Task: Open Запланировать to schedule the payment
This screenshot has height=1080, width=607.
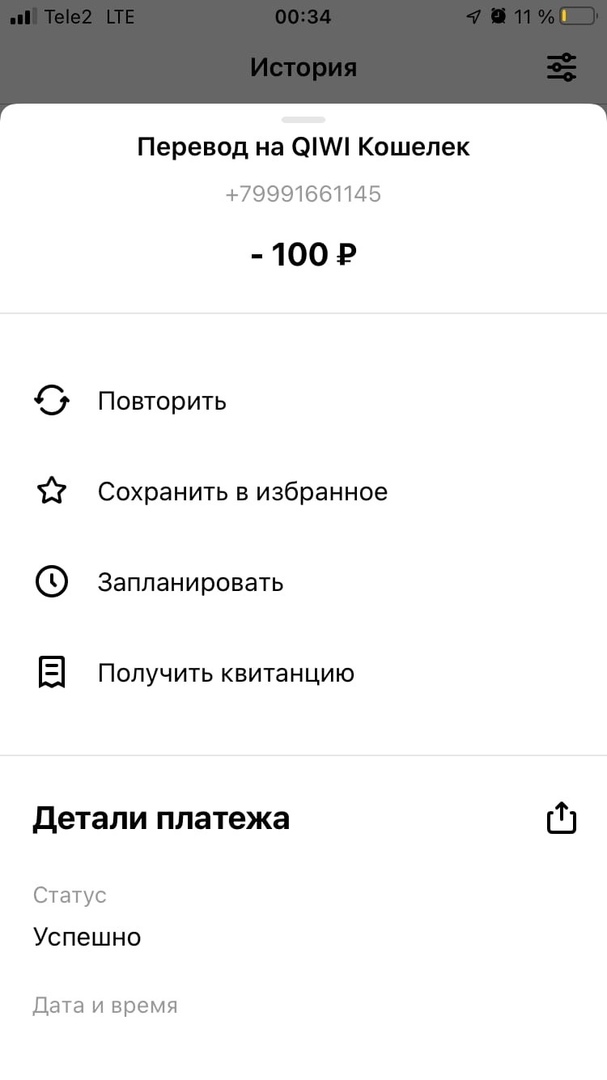Action: (x=190, y=582)
